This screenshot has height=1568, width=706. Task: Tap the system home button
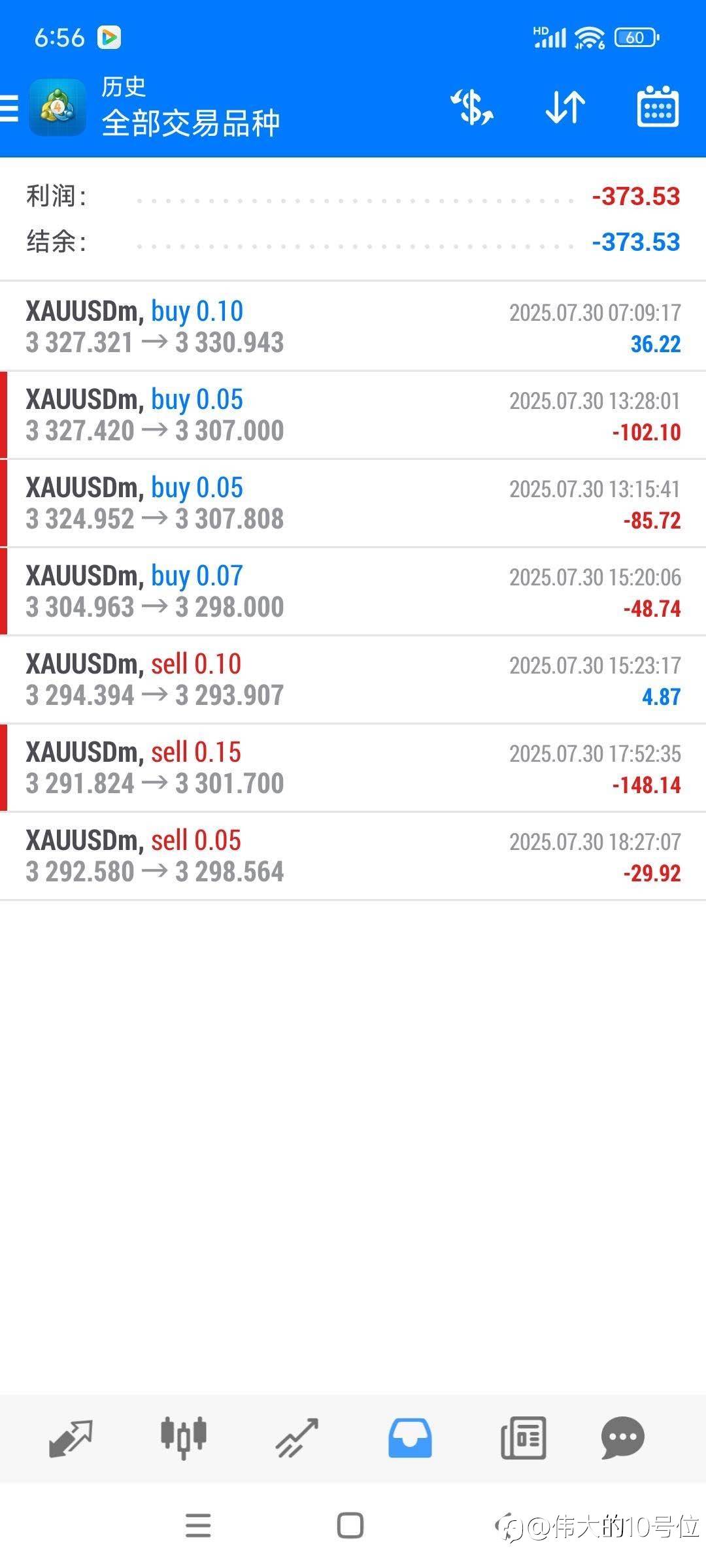tap(350, 1526)
